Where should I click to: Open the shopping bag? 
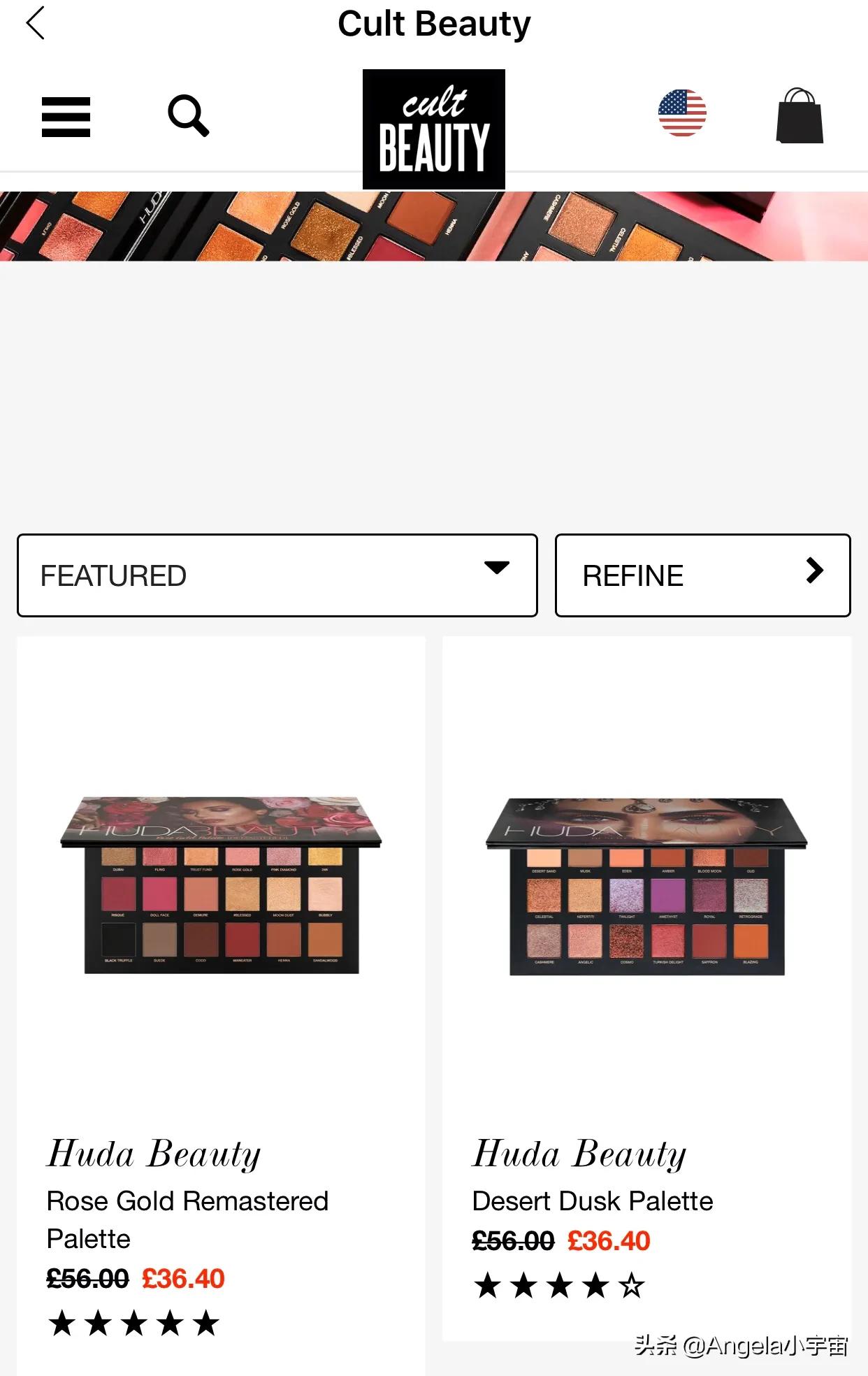point(800,117)
